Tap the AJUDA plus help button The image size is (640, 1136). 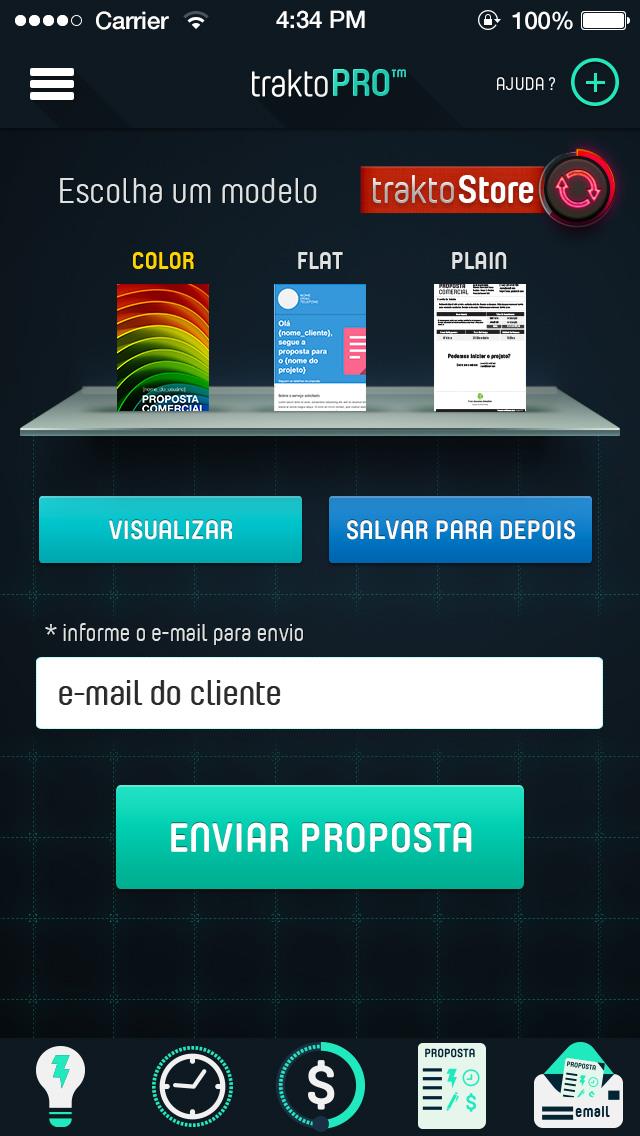[594, 83]
